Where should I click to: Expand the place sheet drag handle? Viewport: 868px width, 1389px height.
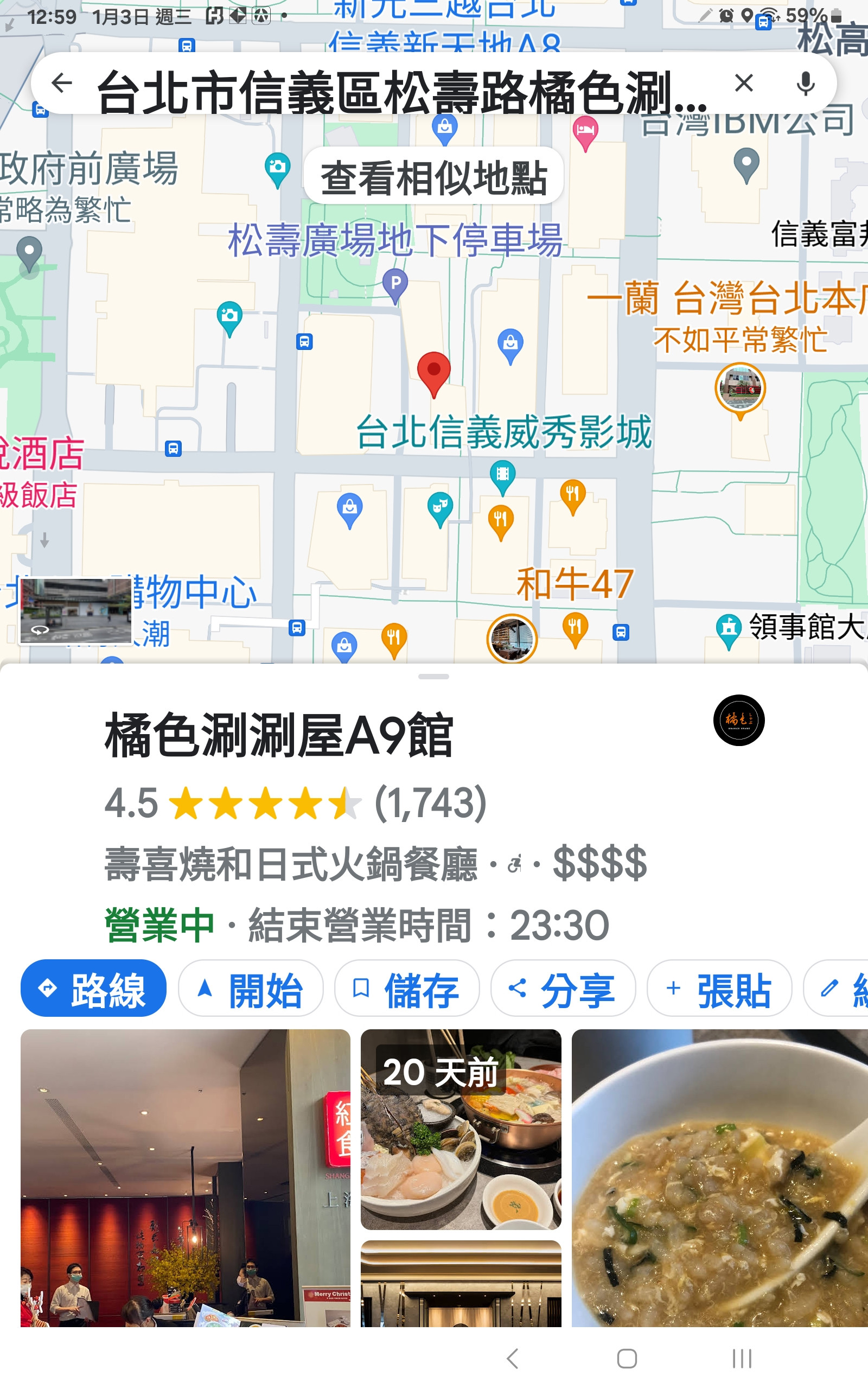433,677
